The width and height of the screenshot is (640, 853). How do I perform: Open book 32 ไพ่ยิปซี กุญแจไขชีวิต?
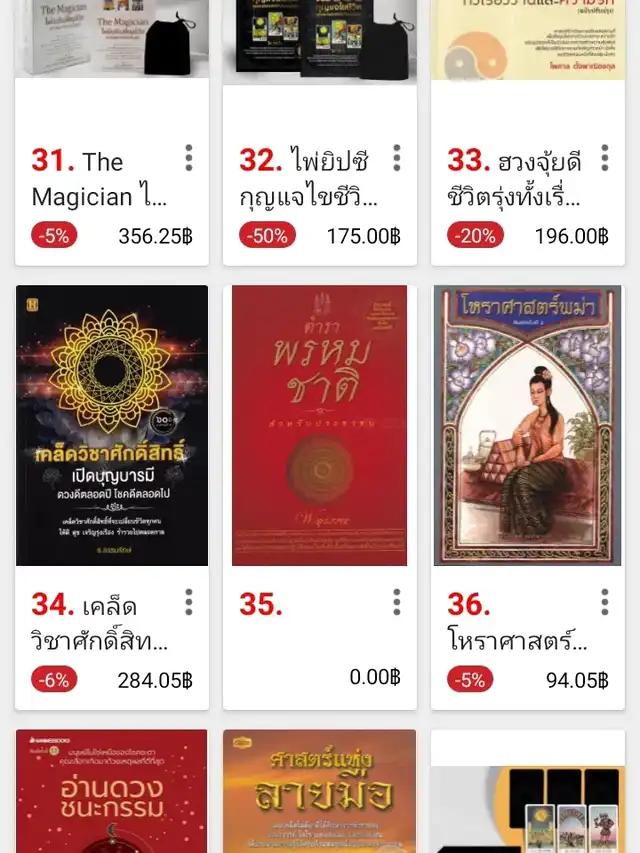[308, 180]
